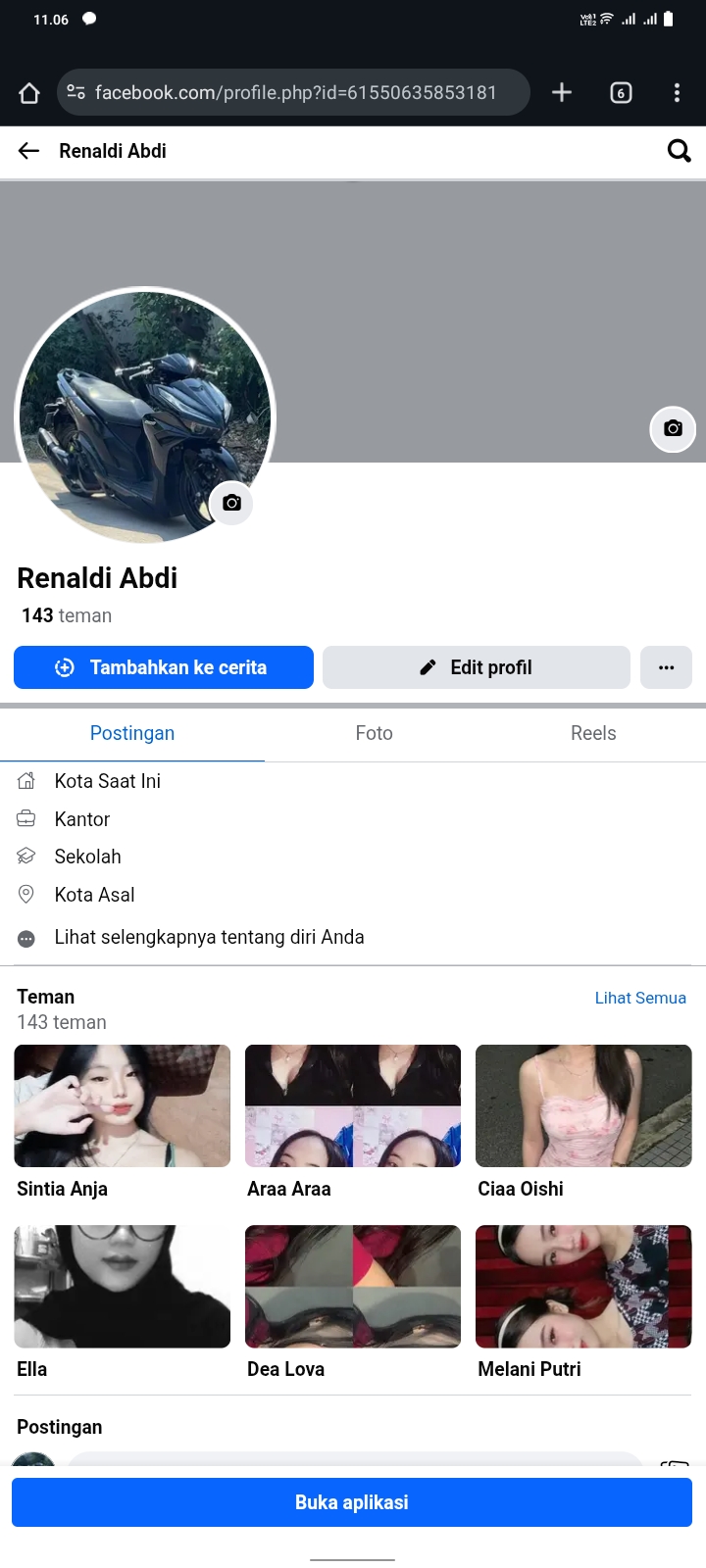Open the browser tab switcher showing 6
Screen dimensions: 706x1568
pyautogui.click(x=621, y=93)
